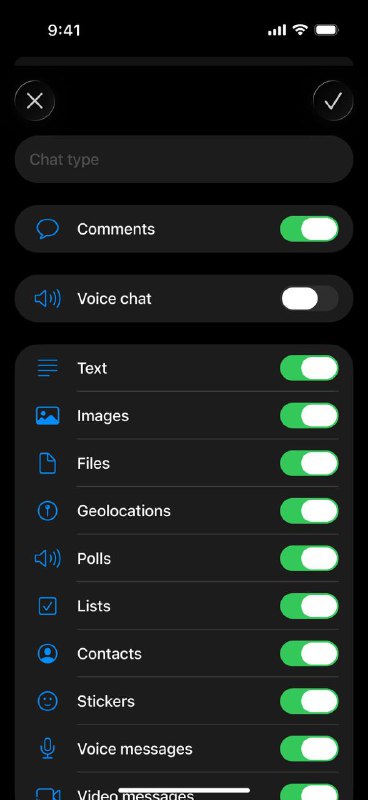Switch off Stickers
368x800 pixels.
tap(309, 701)
